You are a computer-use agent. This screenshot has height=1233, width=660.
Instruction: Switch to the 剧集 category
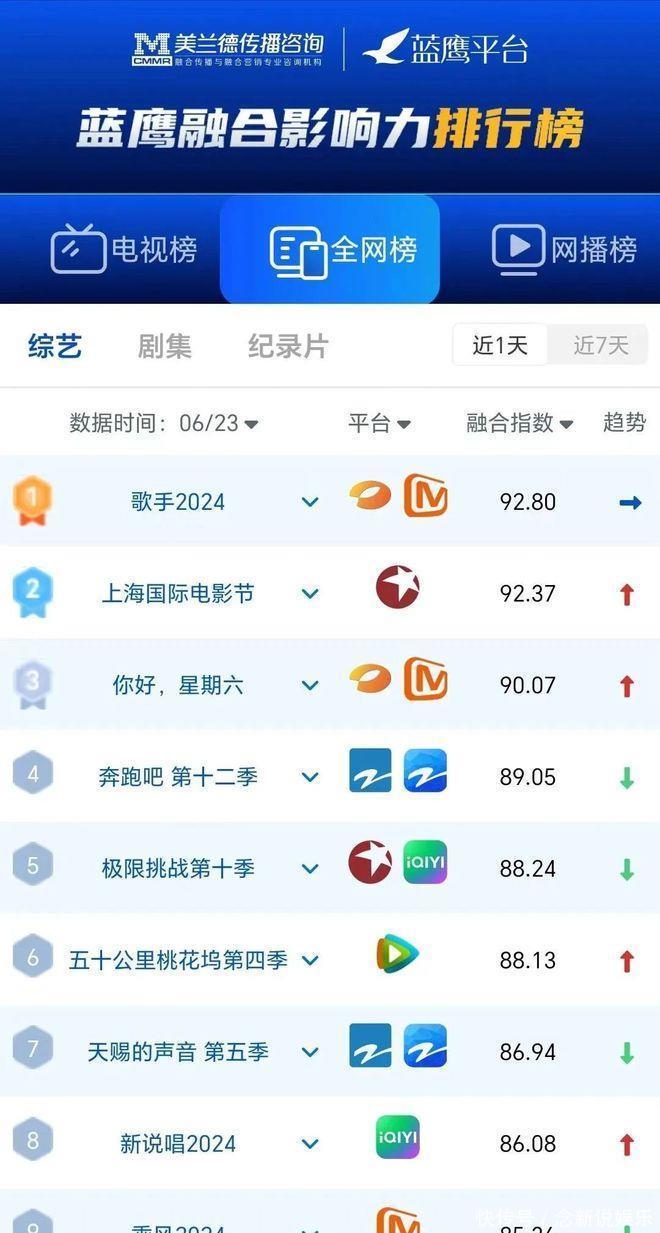(x=165, y=347)
